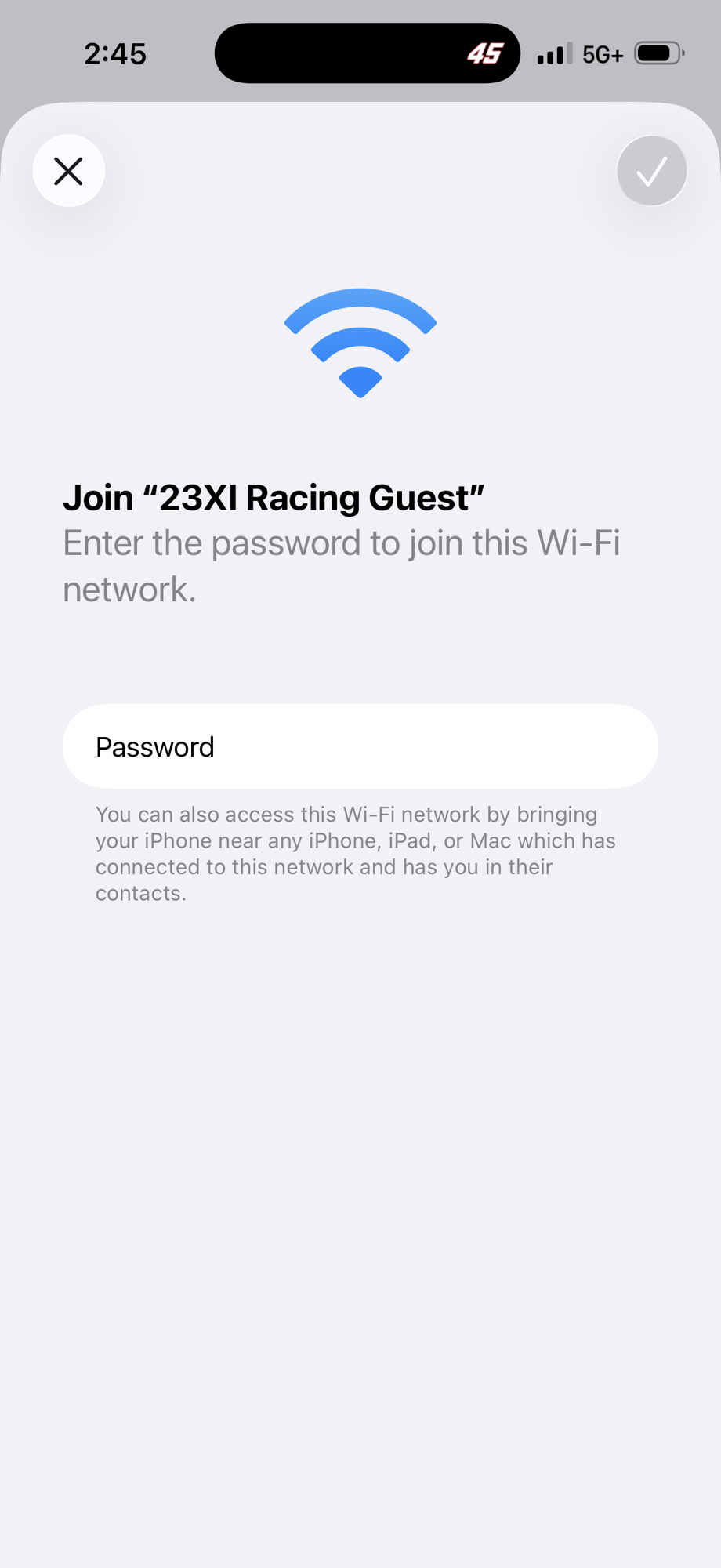The height and width of the screenshot is (1568, 721).
Task: Close the Wi-Fi join dialog
Action: pyautogui.click(x=69, y=171)
